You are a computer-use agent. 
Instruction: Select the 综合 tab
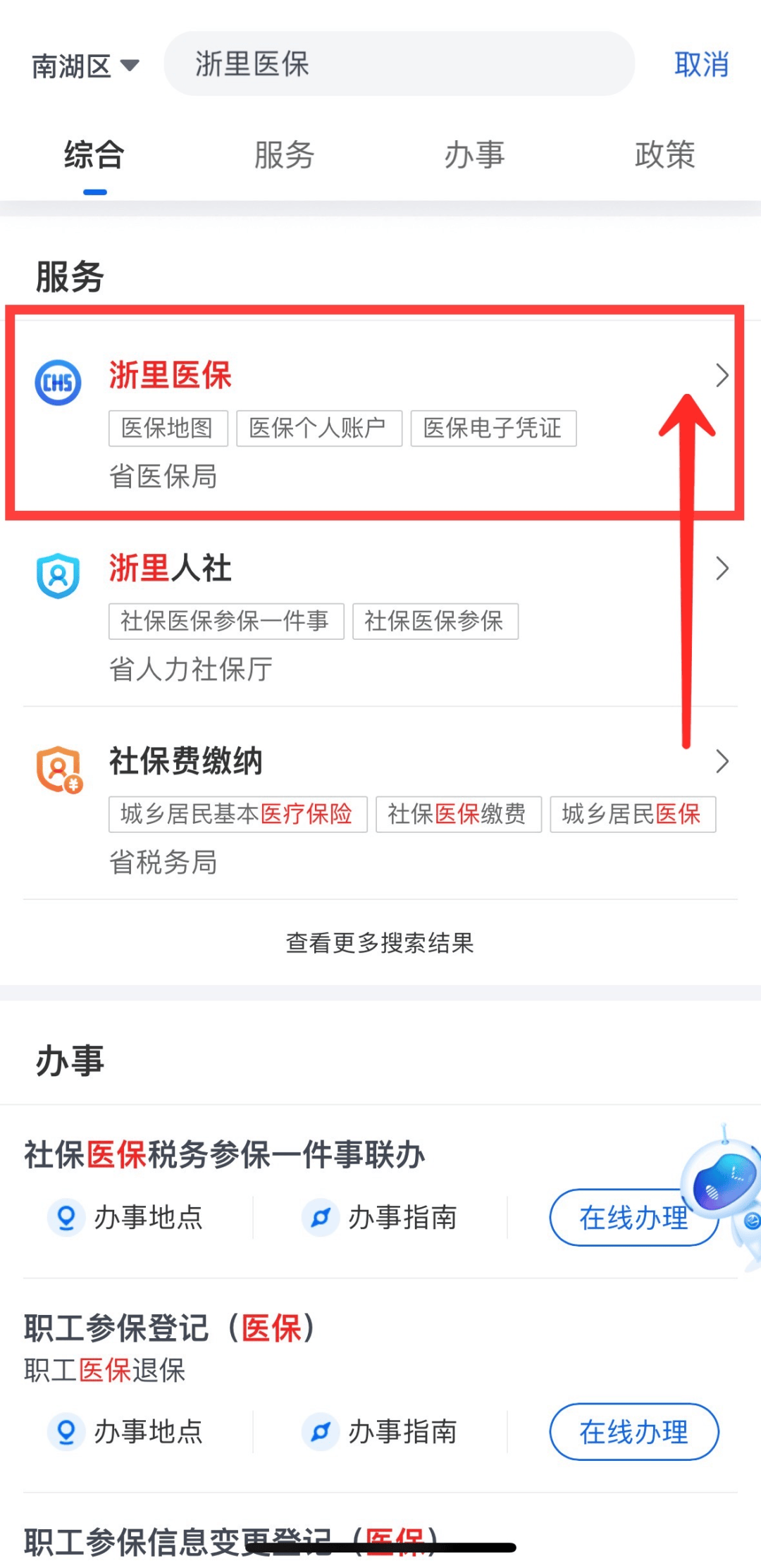pyautogui.click(x=94, y=155)
